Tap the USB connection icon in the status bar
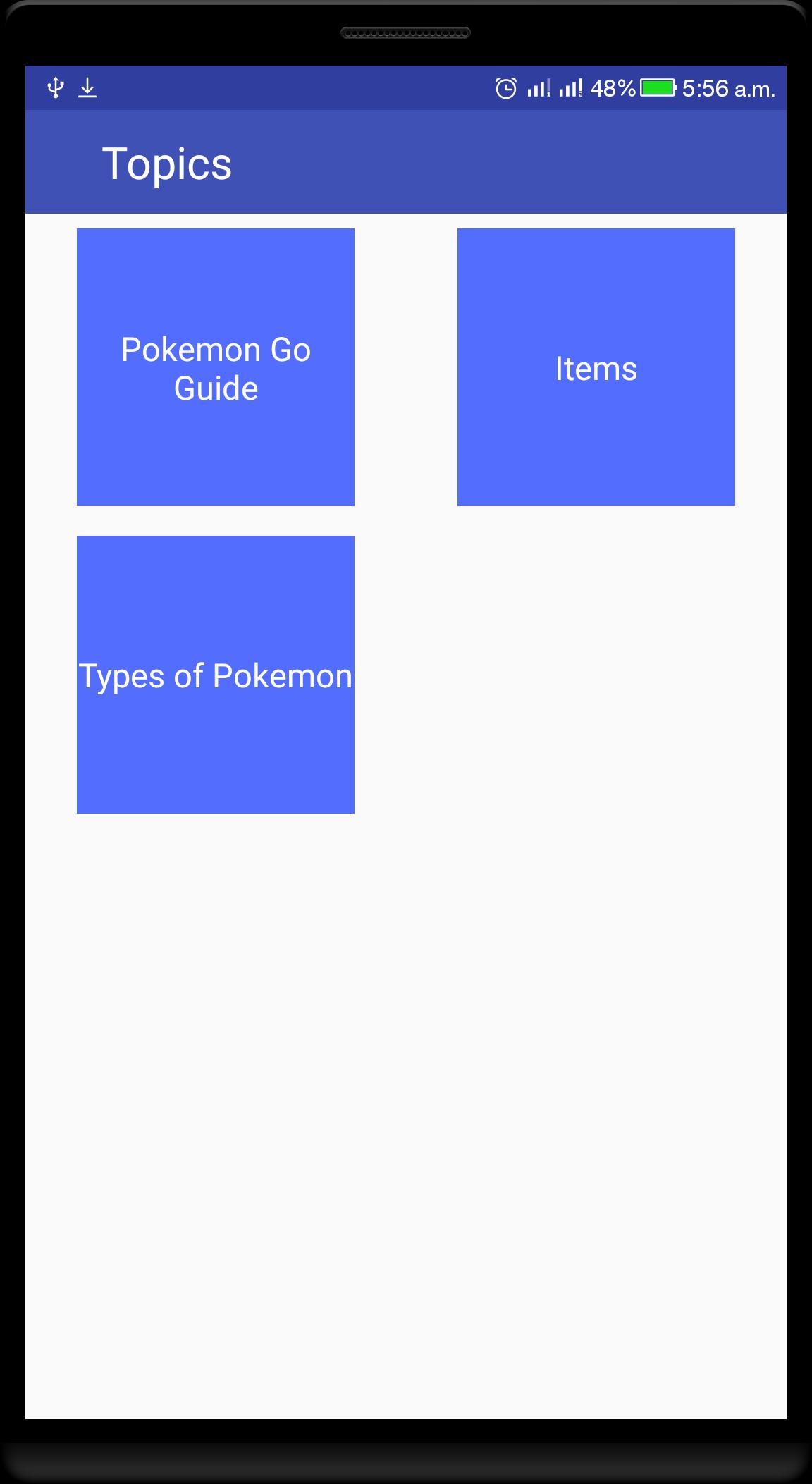812x1484 pixels. tap(54, 87)
